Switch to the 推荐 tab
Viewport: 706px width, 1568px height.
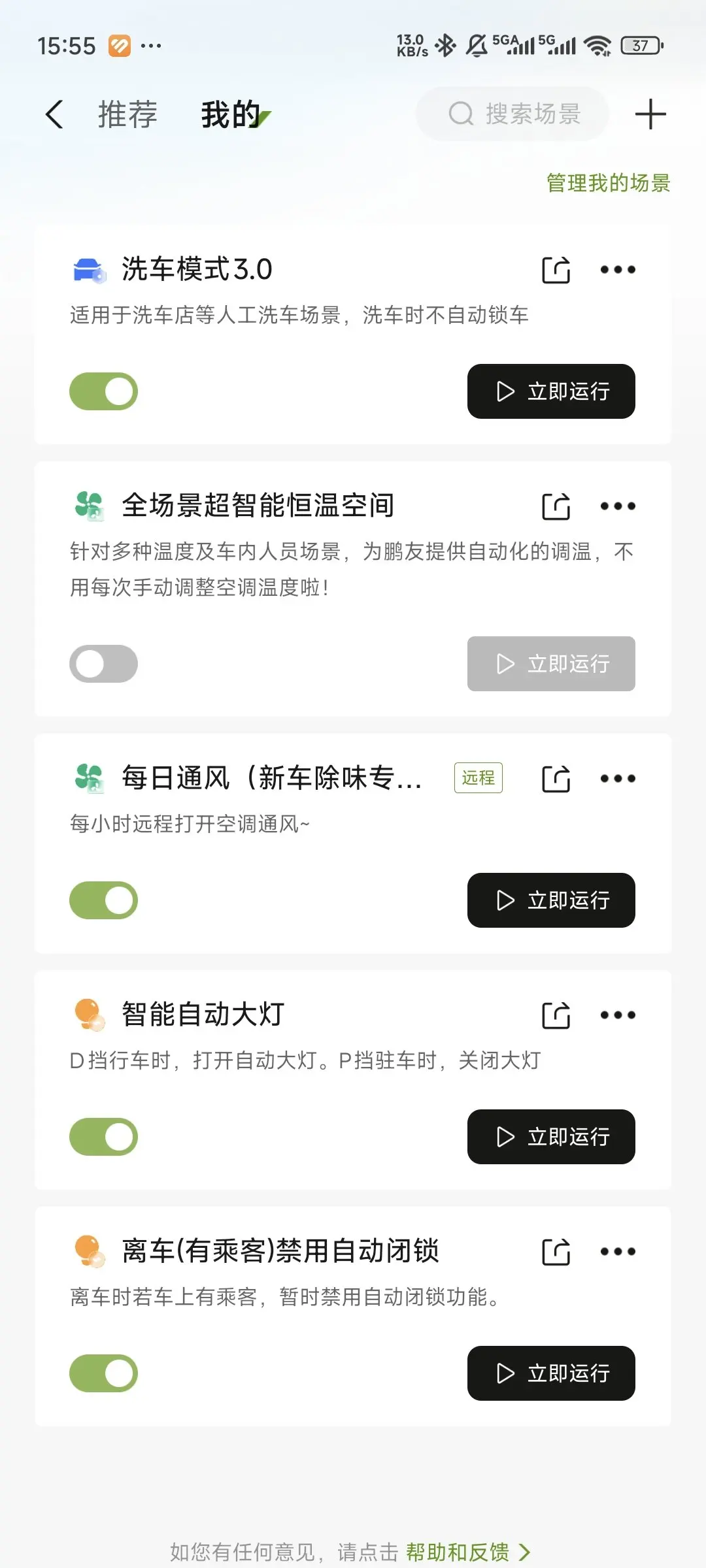[127, 114]
